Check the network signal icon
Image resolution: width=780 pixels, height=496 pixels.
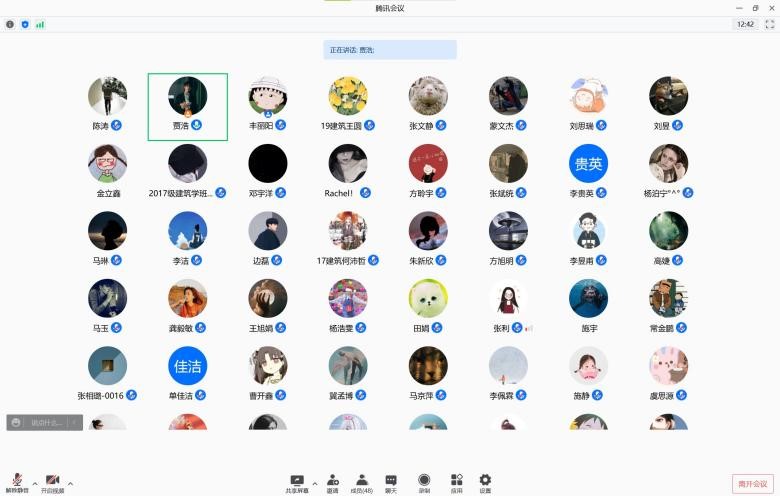[x=40, y=24]
